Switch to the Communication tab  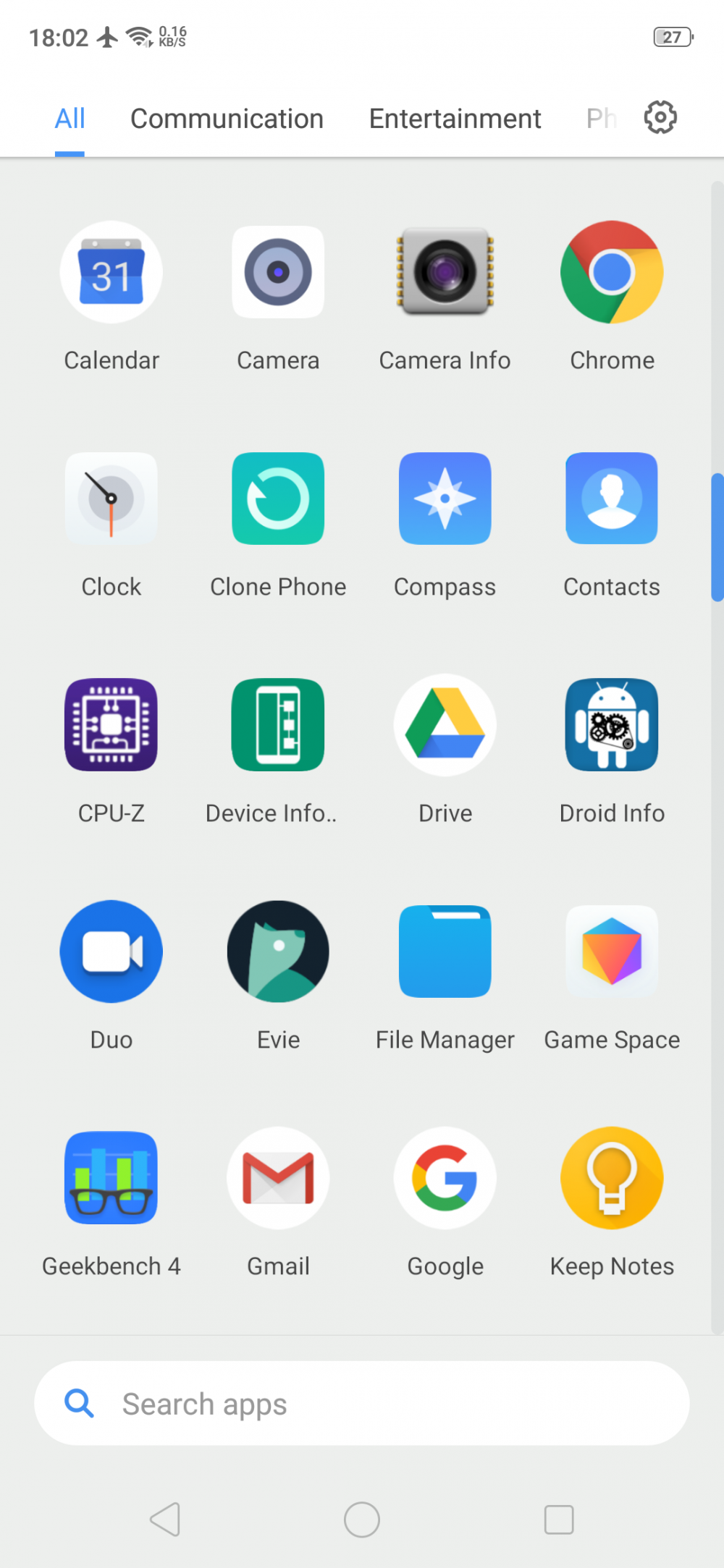(x=227, y=119)
